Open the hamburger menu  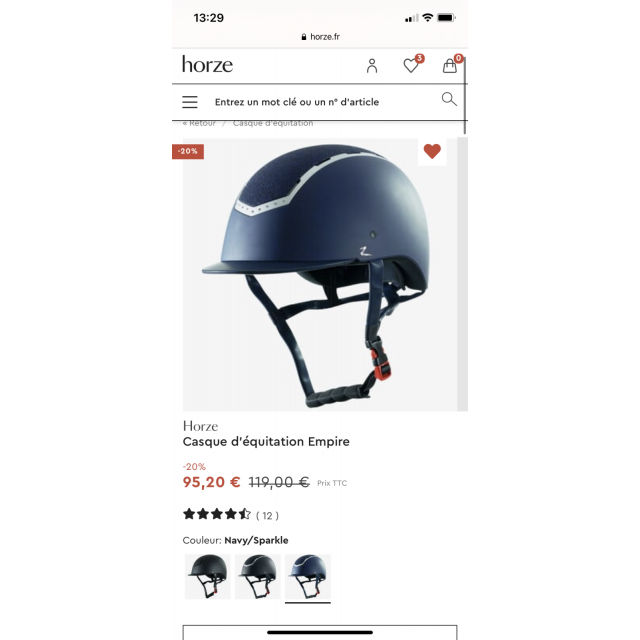coord(190,102)
